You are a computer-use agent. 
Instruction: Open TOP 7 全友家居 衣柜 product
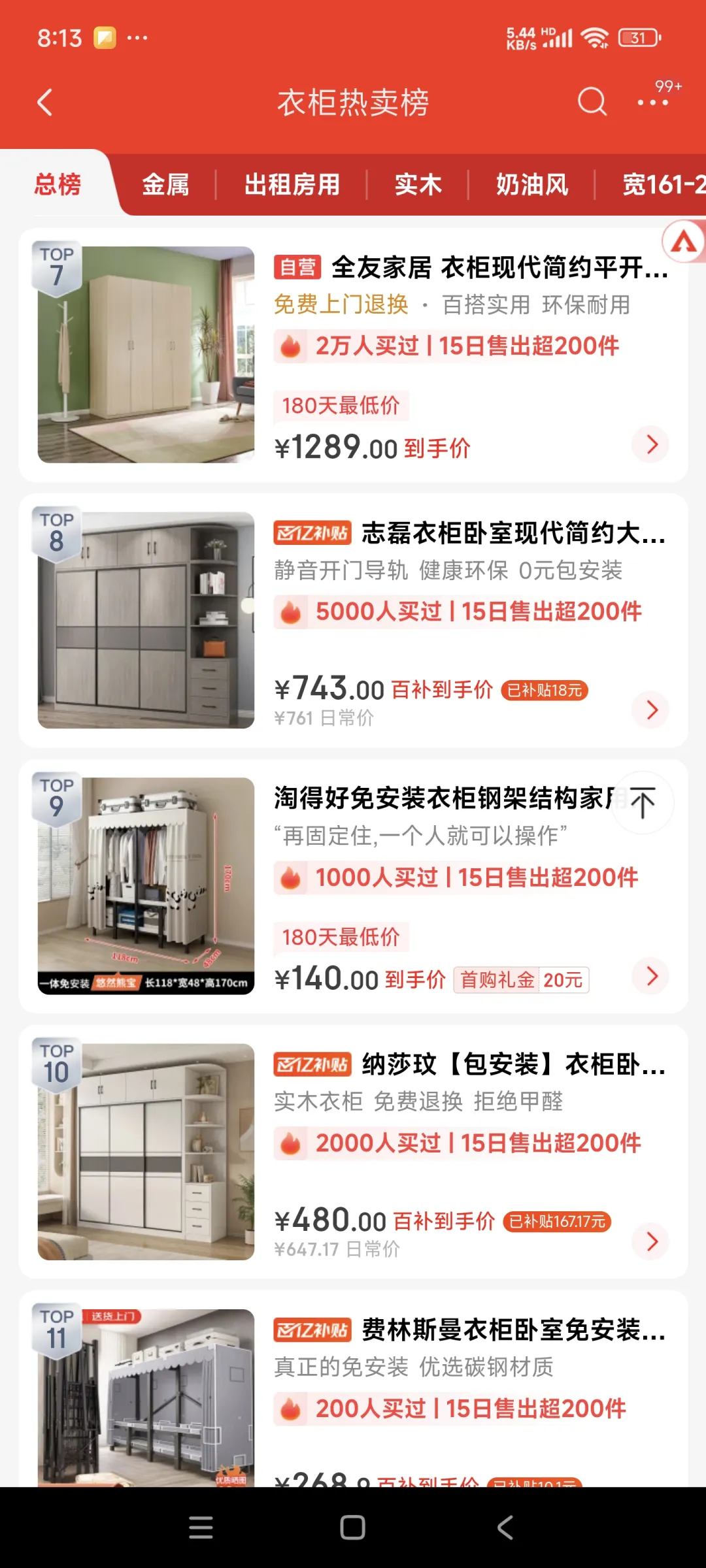tap(469, 267)
